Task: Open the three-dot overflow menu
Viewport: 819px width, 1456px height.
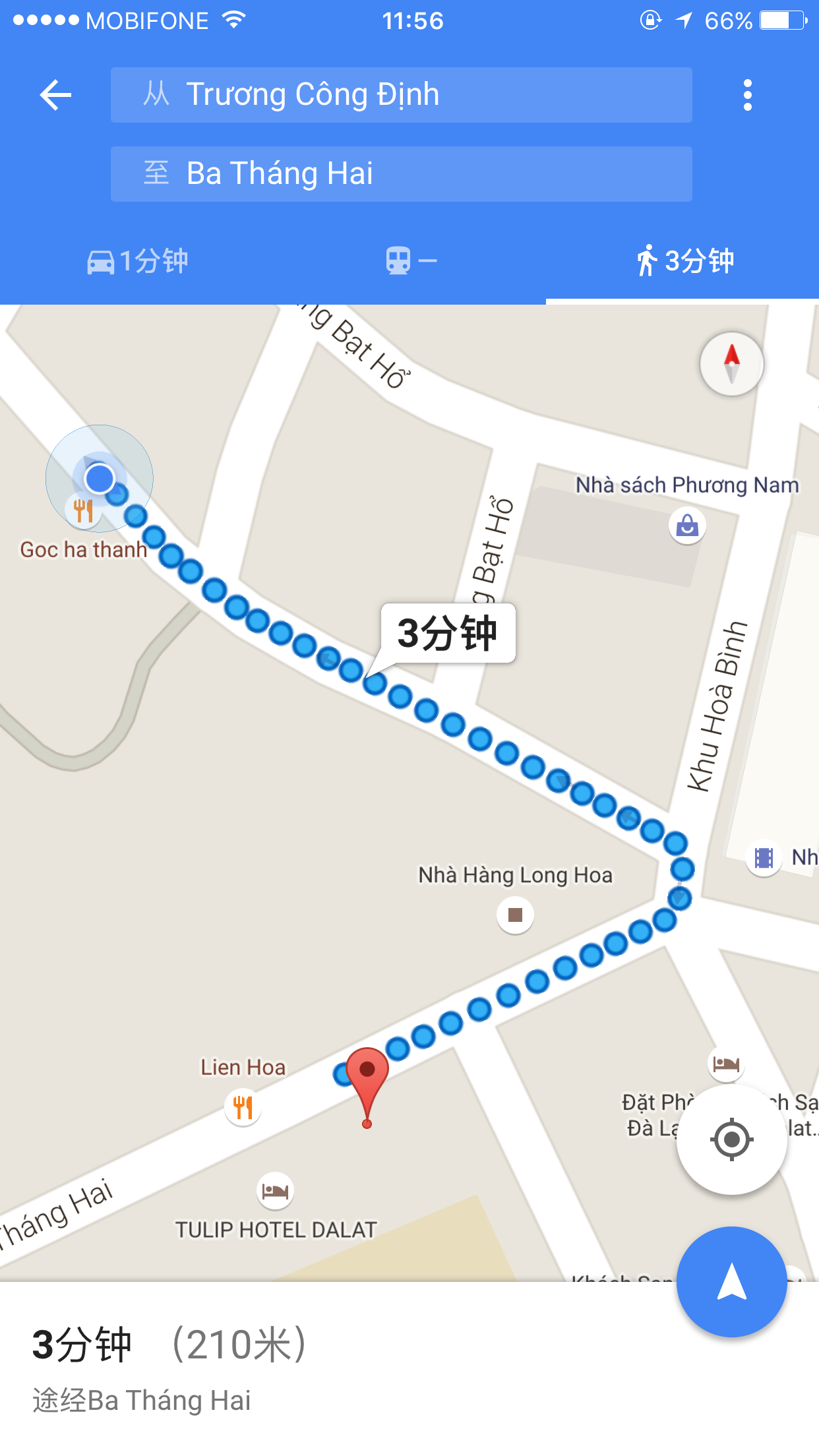Action: (747, 96)
